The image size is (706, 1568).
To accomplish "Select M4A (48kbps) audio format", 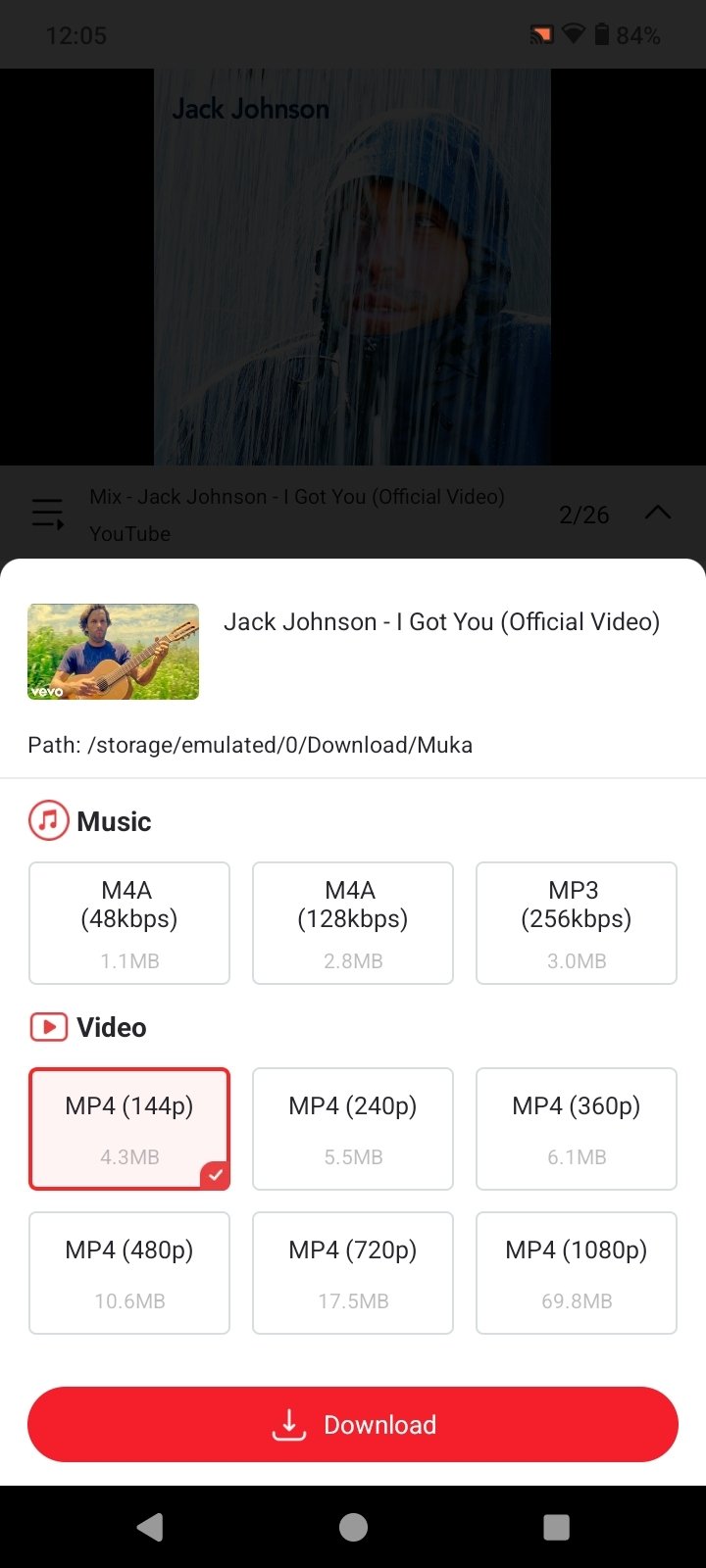I will tap(129, 923).
